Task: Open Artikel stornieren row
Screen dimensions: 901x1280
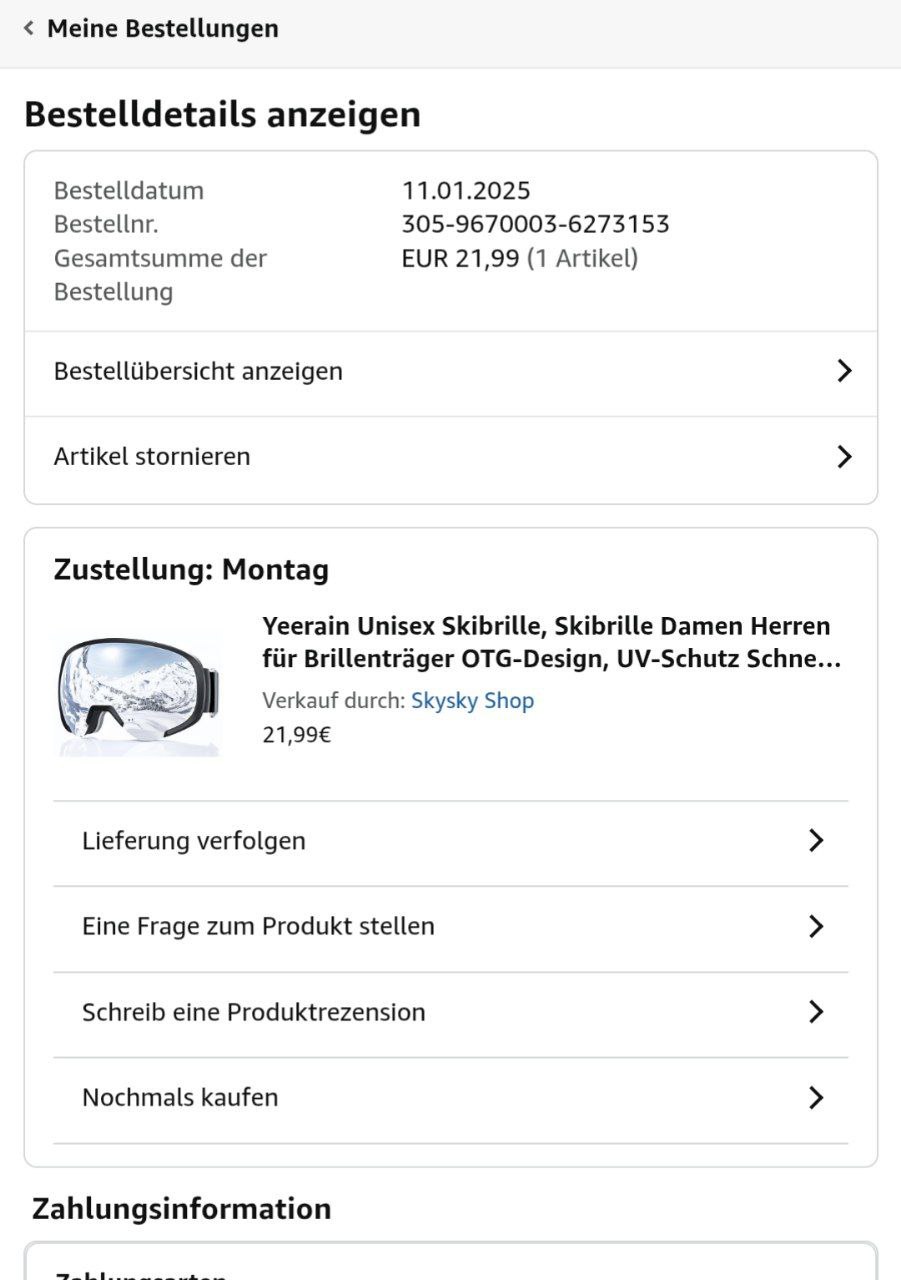Action: [450, 457]
